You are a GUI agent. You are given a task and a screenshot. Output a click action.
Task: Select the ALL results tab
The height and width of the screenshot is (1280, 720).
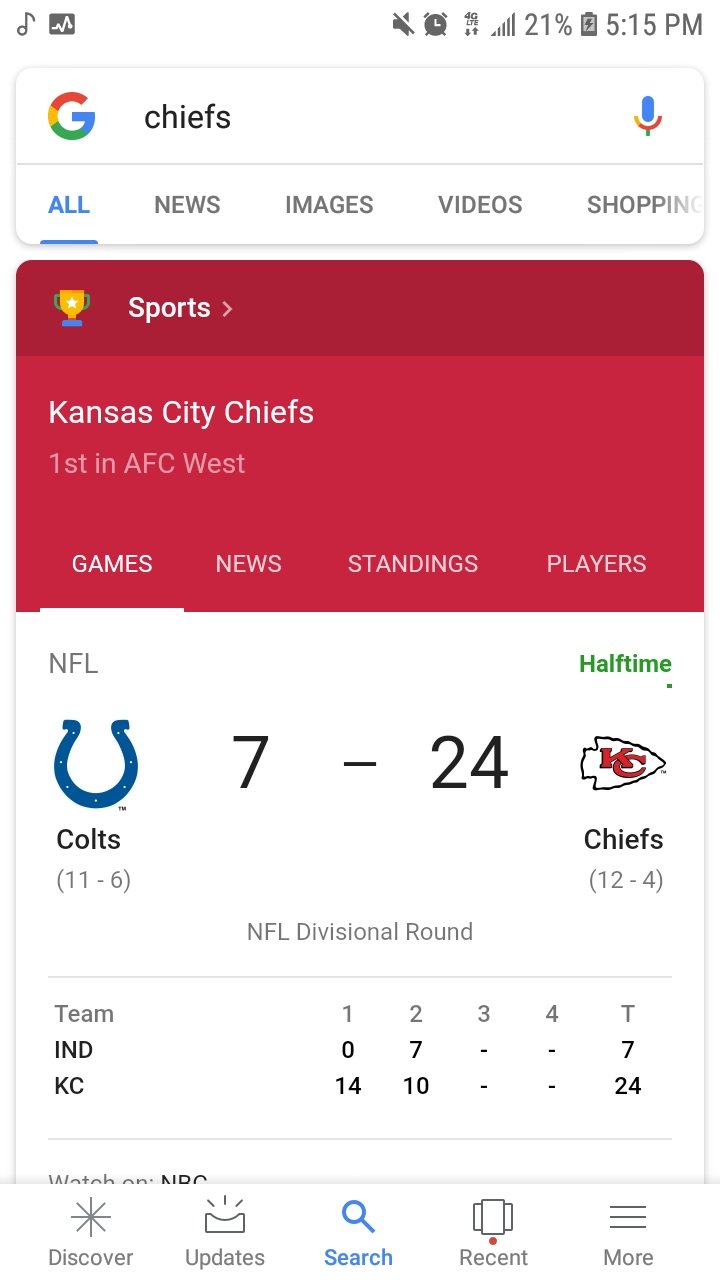coord(69,205)
